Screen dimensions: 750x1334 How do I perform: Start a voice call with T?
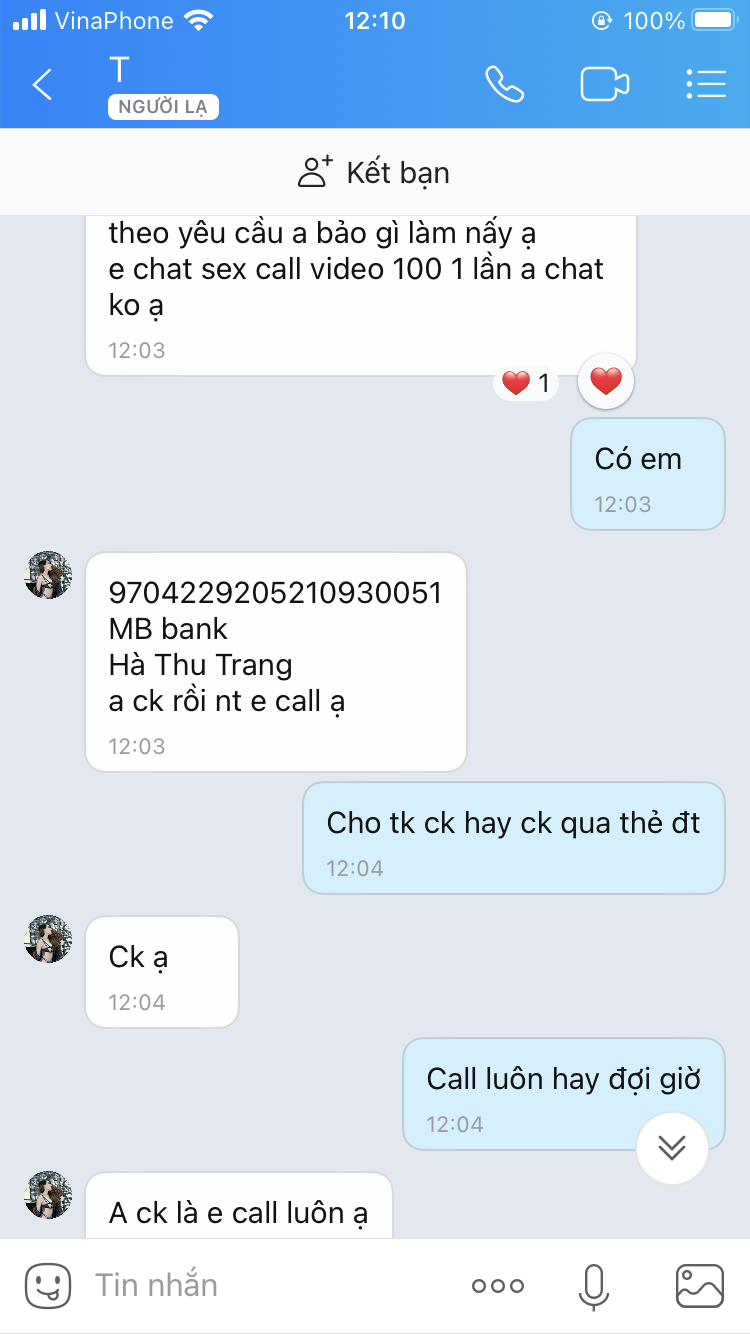tap(504, 85)
